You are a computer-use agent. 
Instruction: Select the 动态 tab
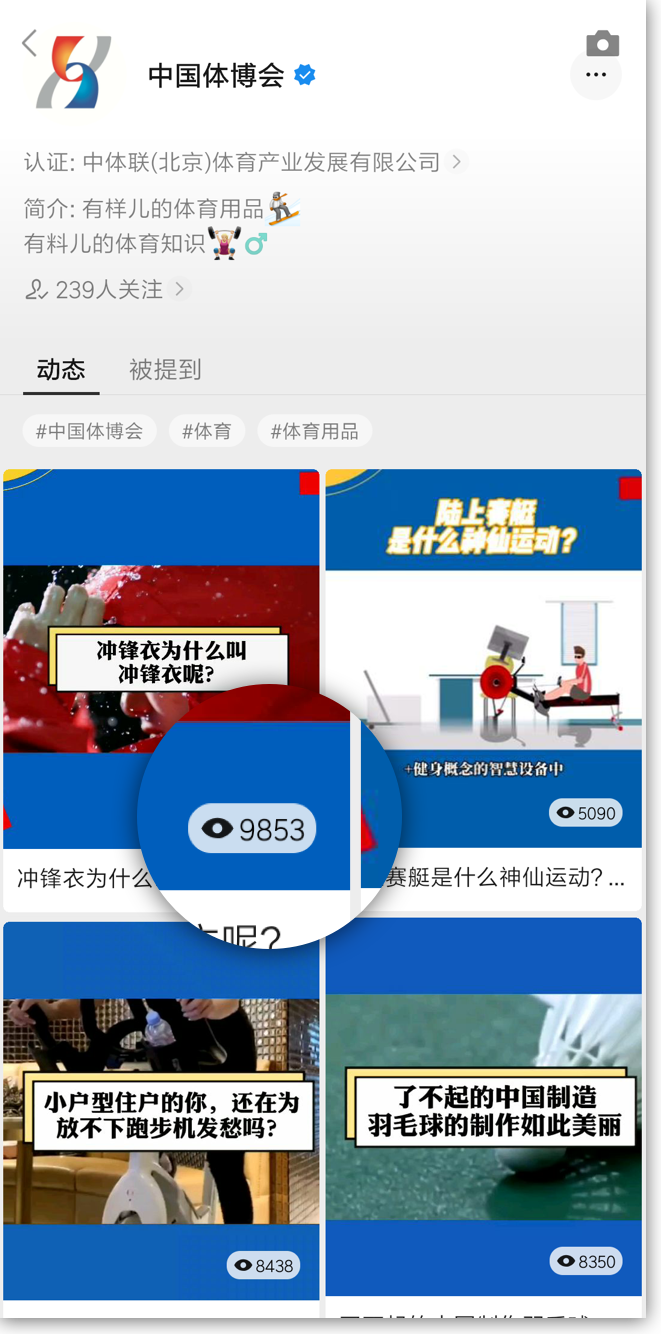tap(61, 369)
